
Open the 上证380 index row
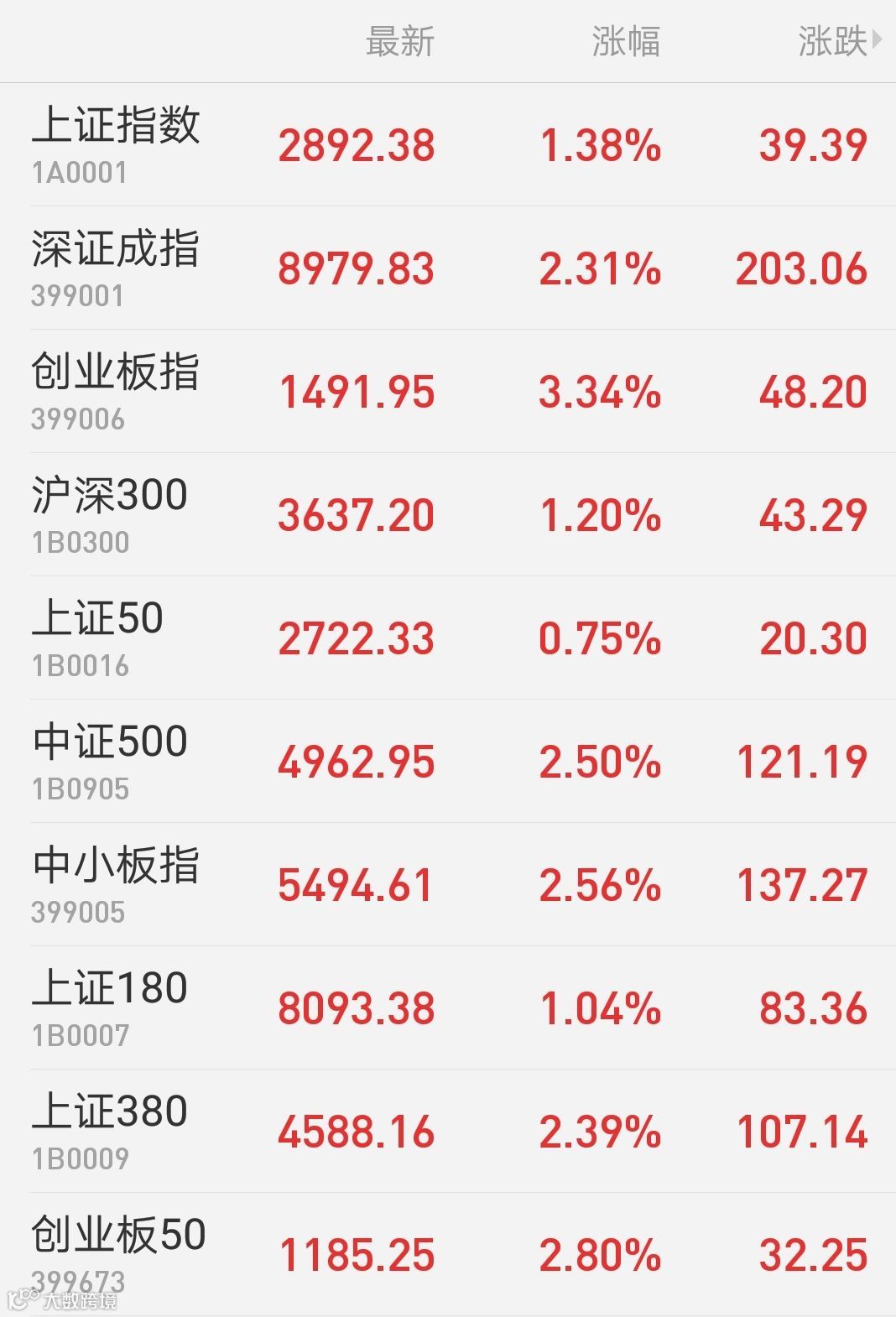point(448,1131)
